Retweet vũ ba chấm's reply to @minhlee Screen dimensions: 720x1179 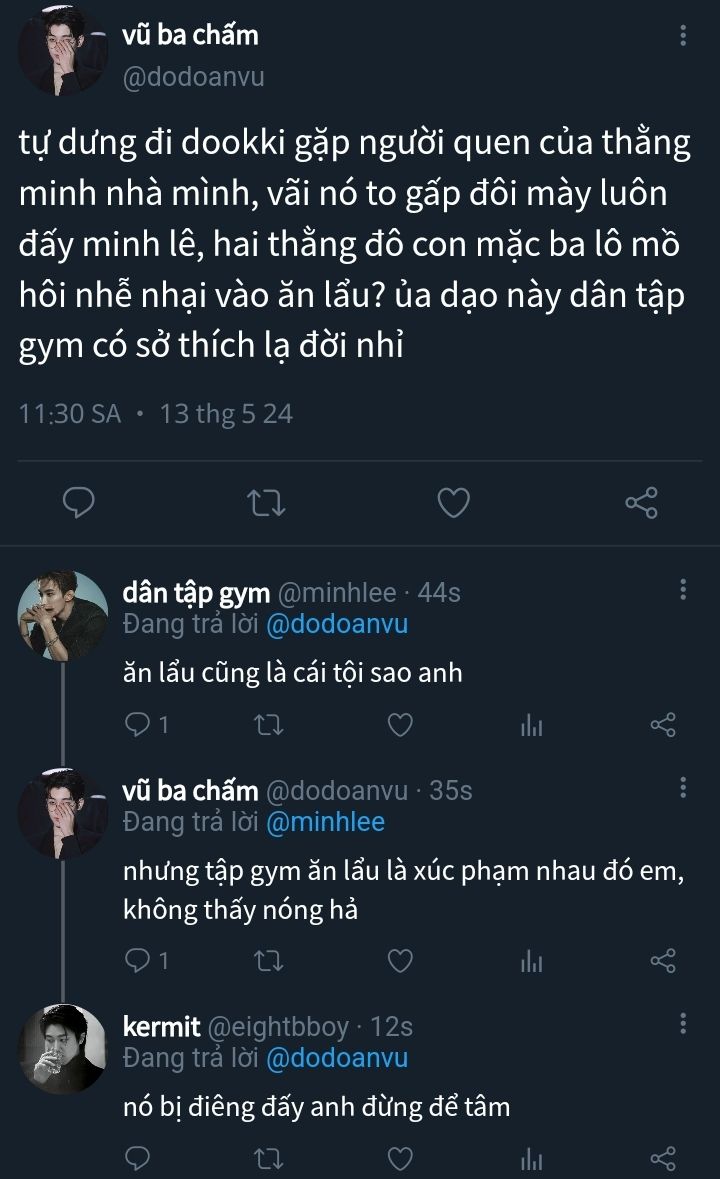268,960
